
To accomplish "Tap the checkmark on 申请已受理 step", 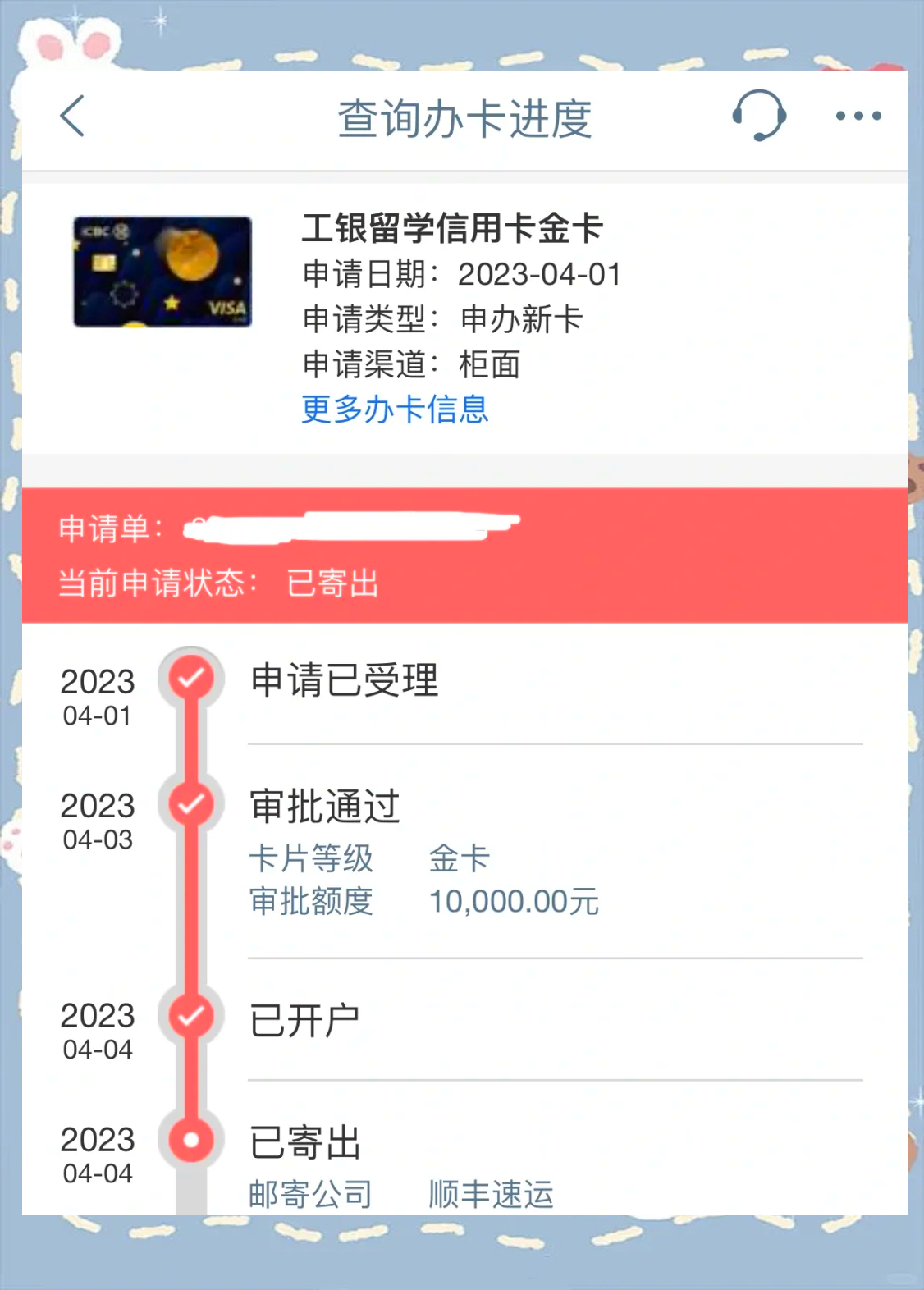I will click(x=190, y=677).
